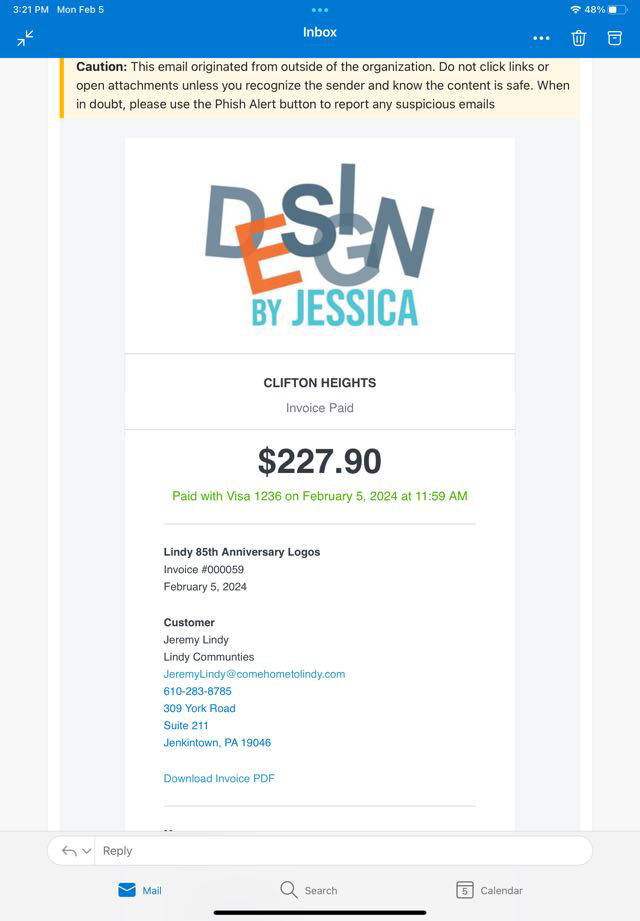This screenshot has width=640, height=921.
Task: Switch to the Calendar tab
Action: (x=489, y=890)
